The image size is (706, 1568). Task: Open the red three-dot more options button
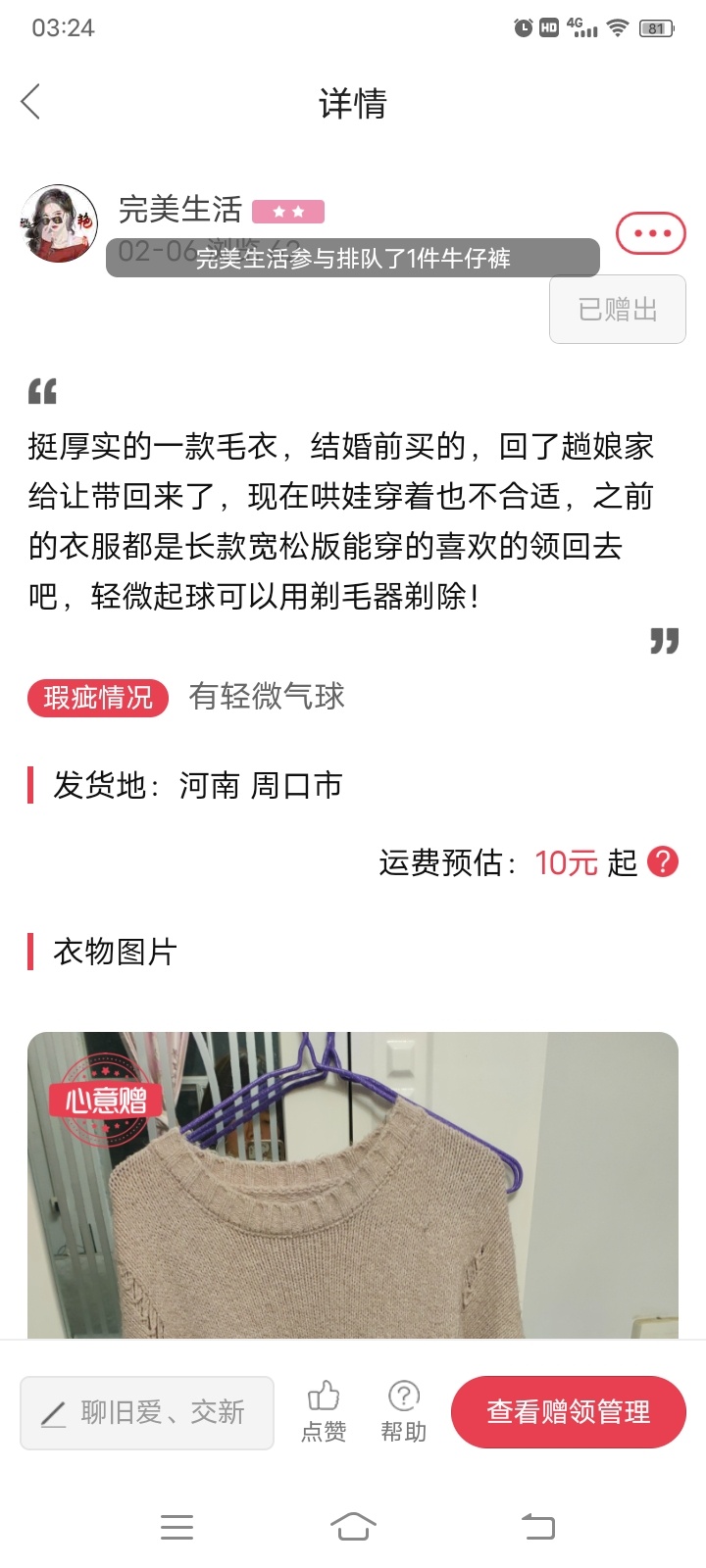point(650,233)
